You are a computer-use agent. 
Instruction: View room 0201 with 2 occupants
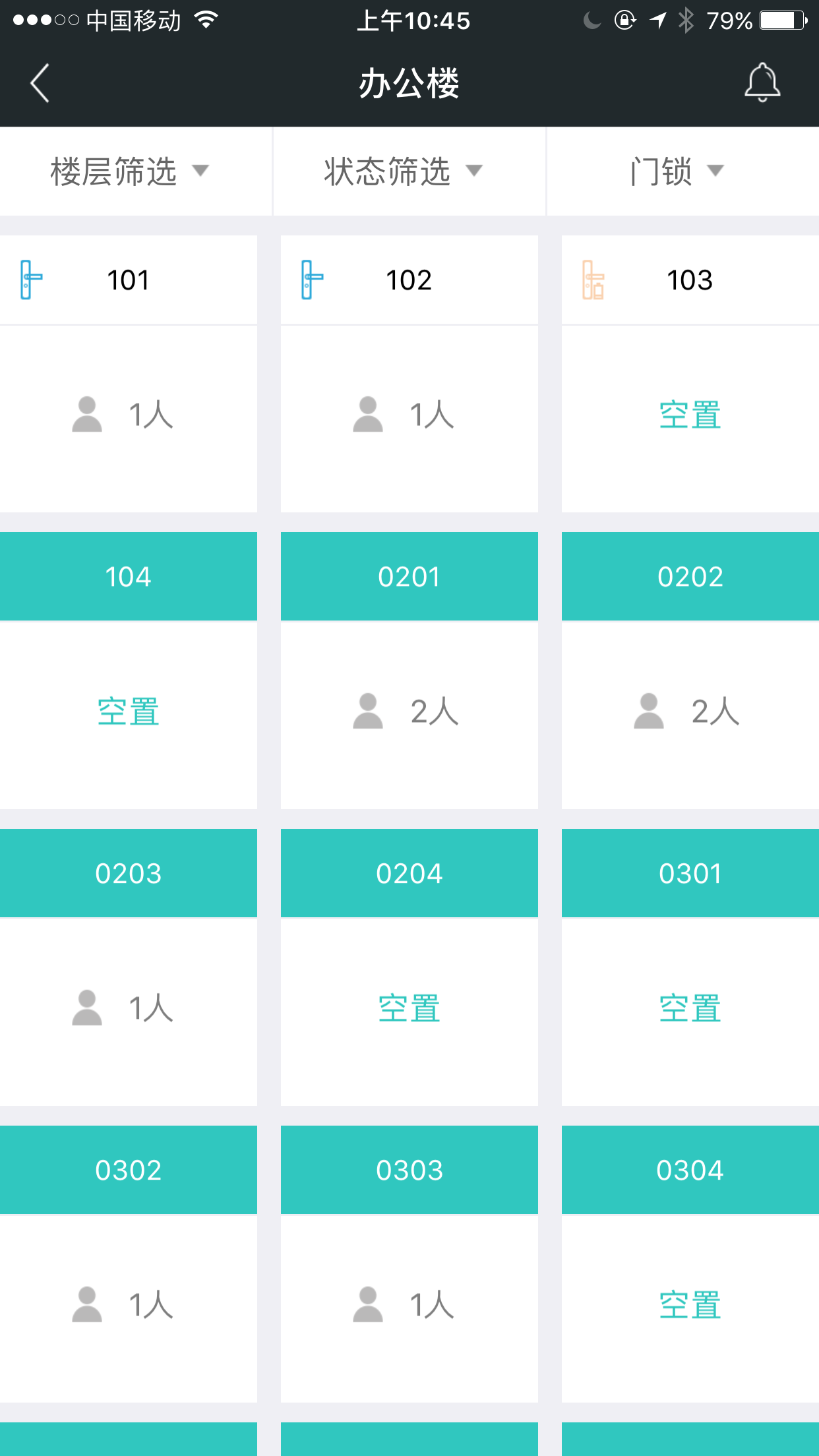pos(409,670)
